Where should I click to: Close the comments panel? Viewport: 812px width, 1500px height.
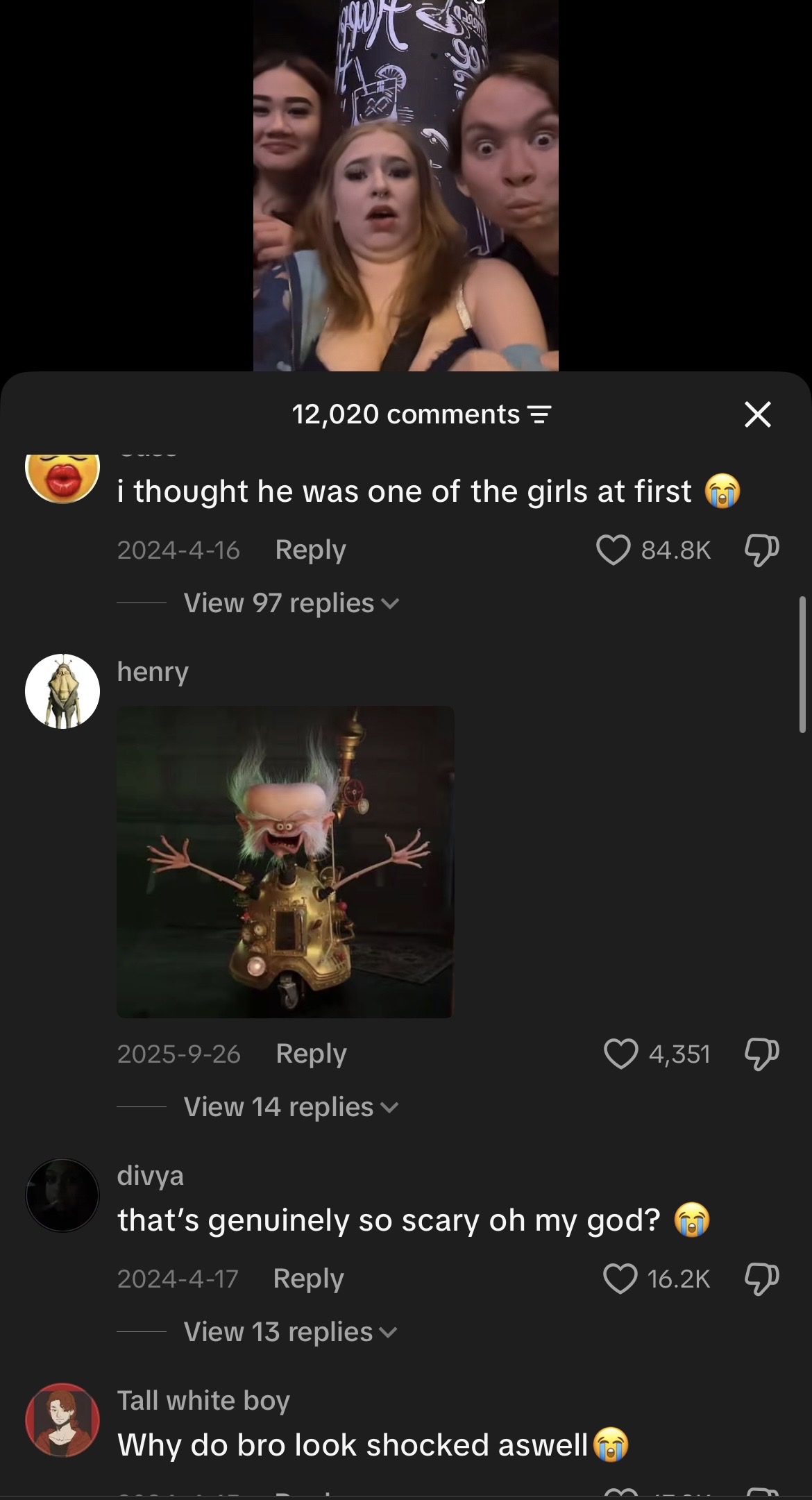click(757, 415)
